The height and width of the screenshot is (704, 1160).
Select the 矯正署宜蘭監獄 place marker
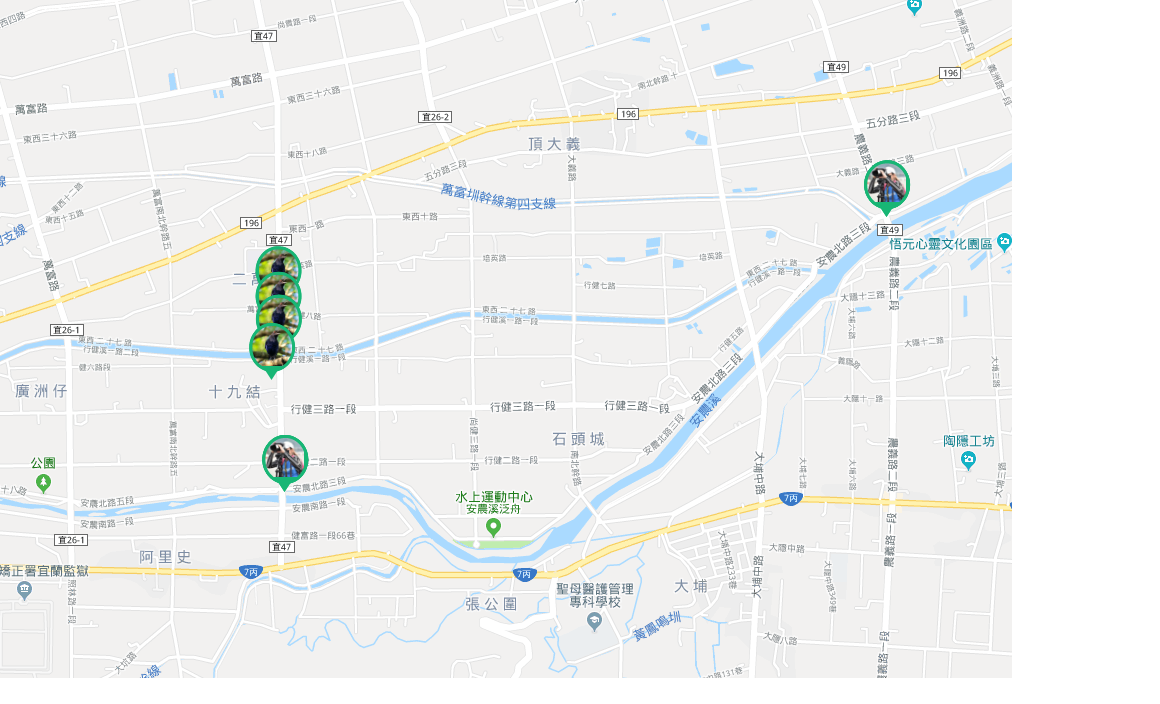[x=24, y=589]
